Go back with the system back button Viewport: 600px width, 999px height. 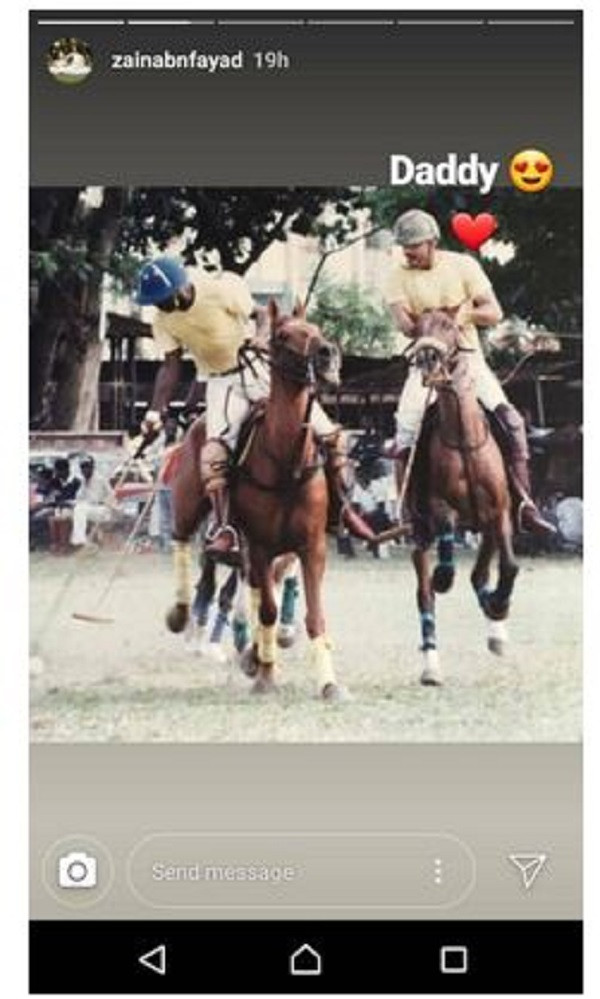tap(152, 960)
